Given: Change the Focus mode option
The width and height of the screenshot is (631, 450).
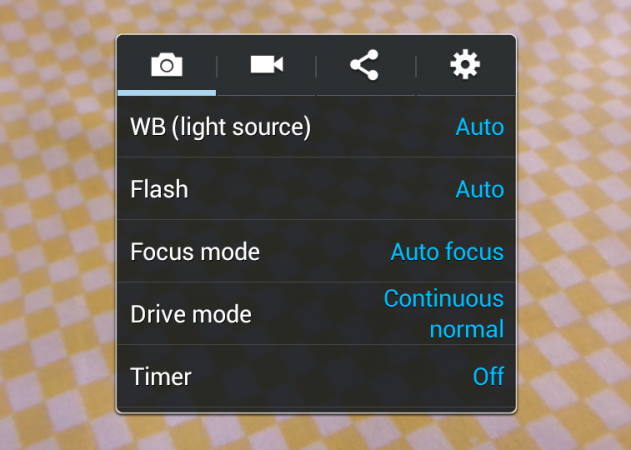Looking at the screenshot, I should (316, 251).
